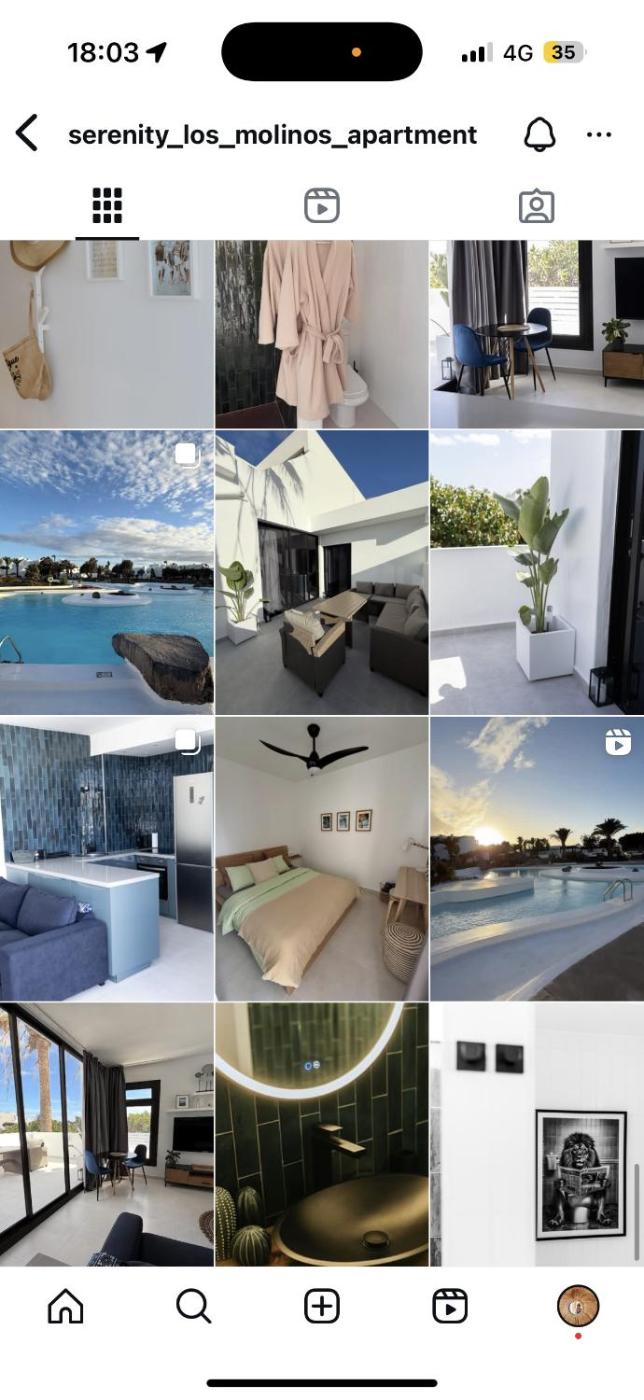
Task: Open the terrace with outdoor sofa post
Action: coord(321,572)
